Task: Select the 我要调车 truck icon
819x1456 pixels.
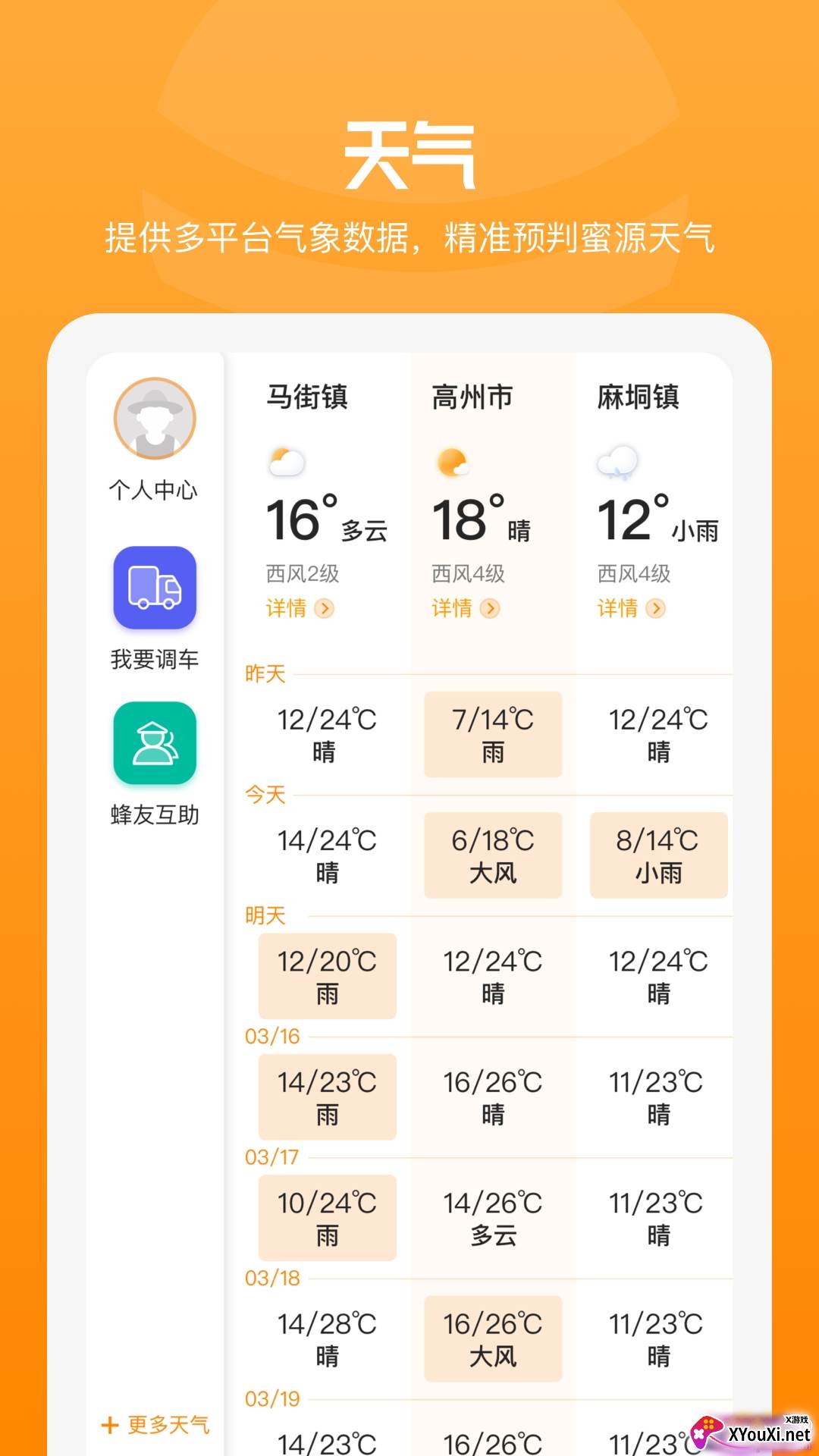Action: point(154,588)
